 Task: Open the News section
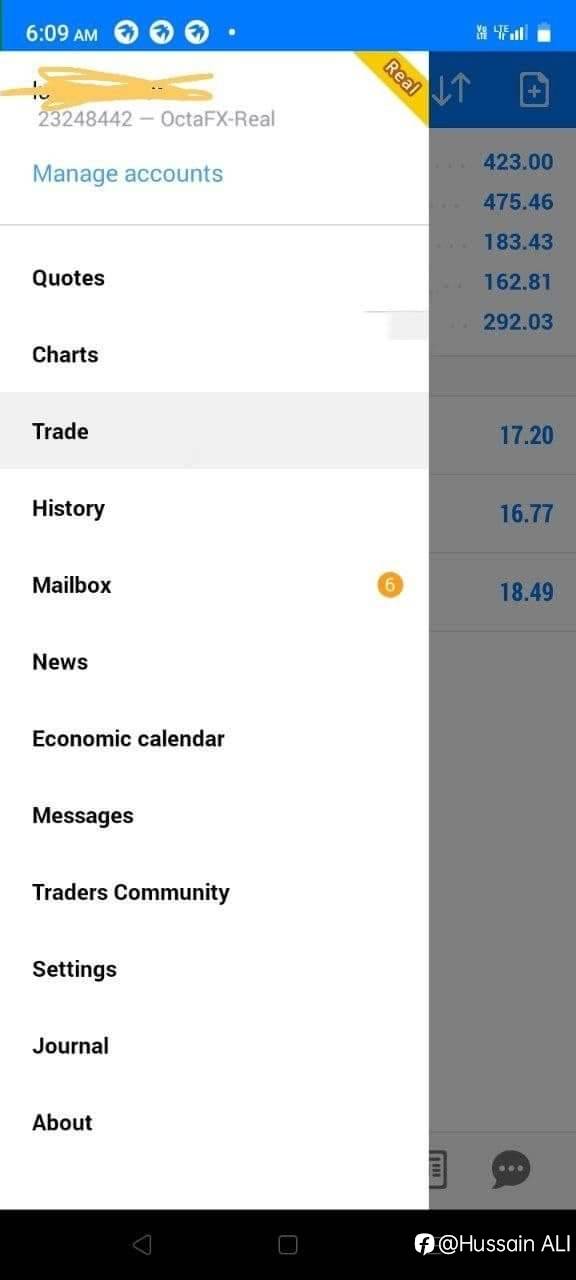(214, 662)
